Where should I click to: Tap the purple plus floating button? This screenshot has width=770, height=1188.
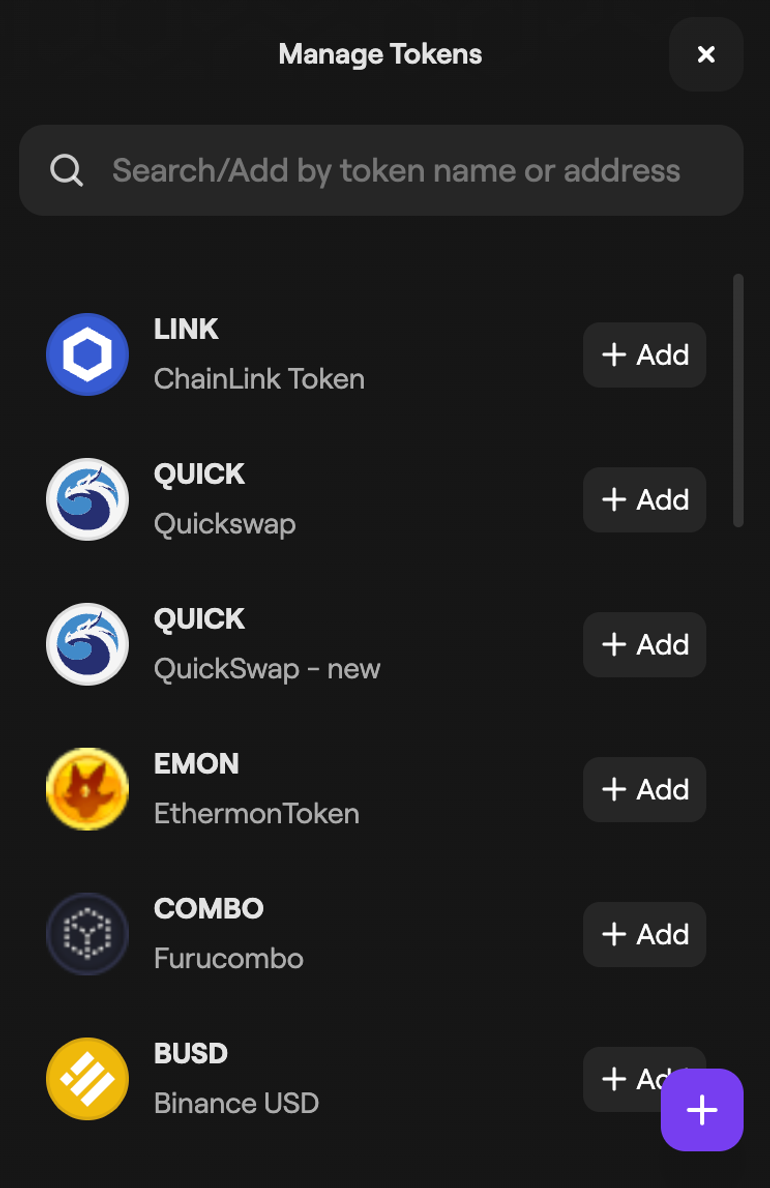click(x=702, y=1110)
